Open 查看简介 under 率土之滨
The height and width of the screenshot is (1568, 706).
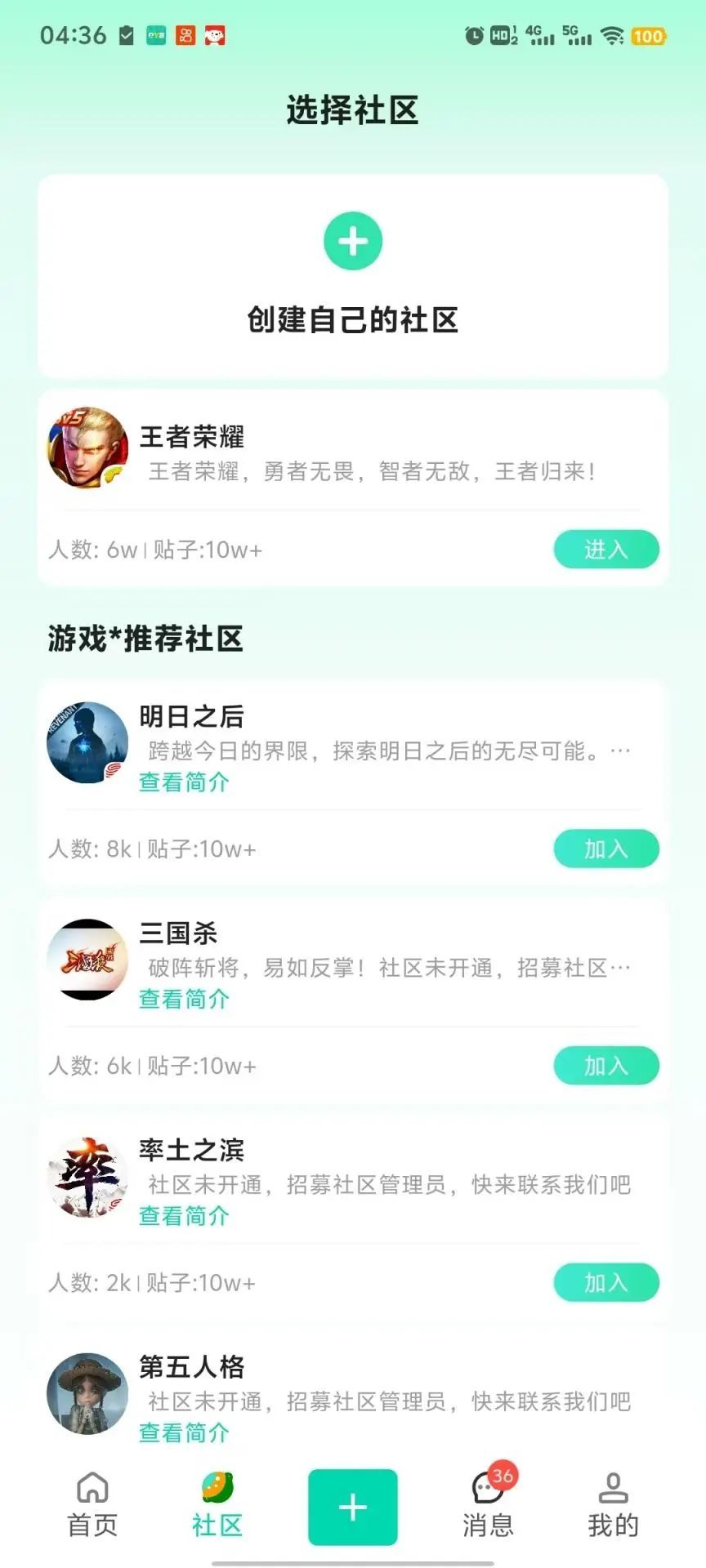click(184, 1217)
